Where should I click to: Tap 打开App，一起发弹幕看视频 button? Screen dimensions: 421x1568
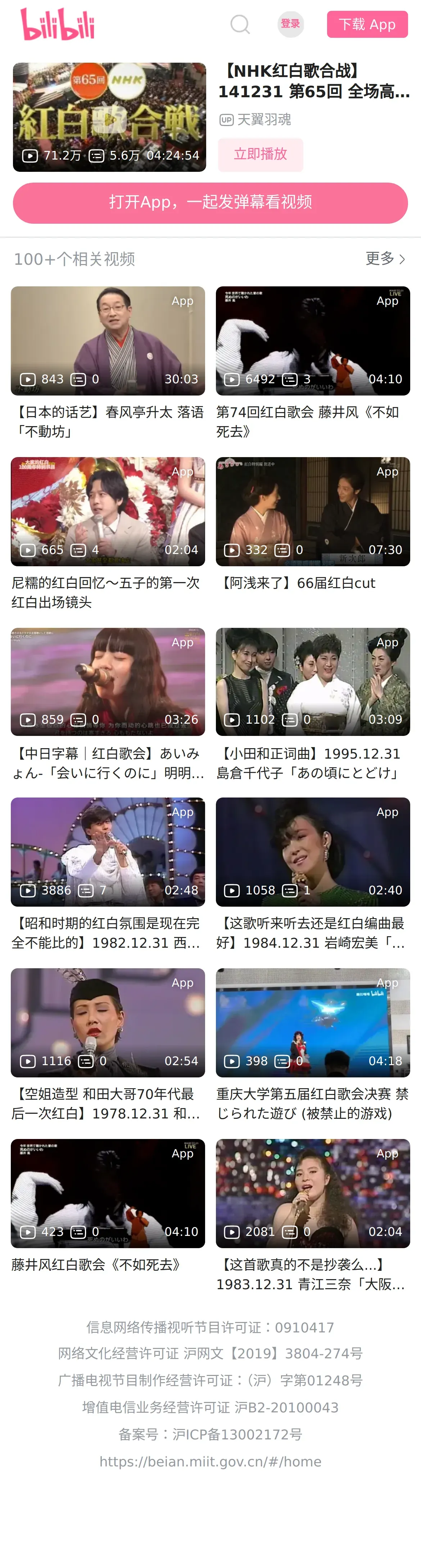pyautogui.click(x=210, y=203)
